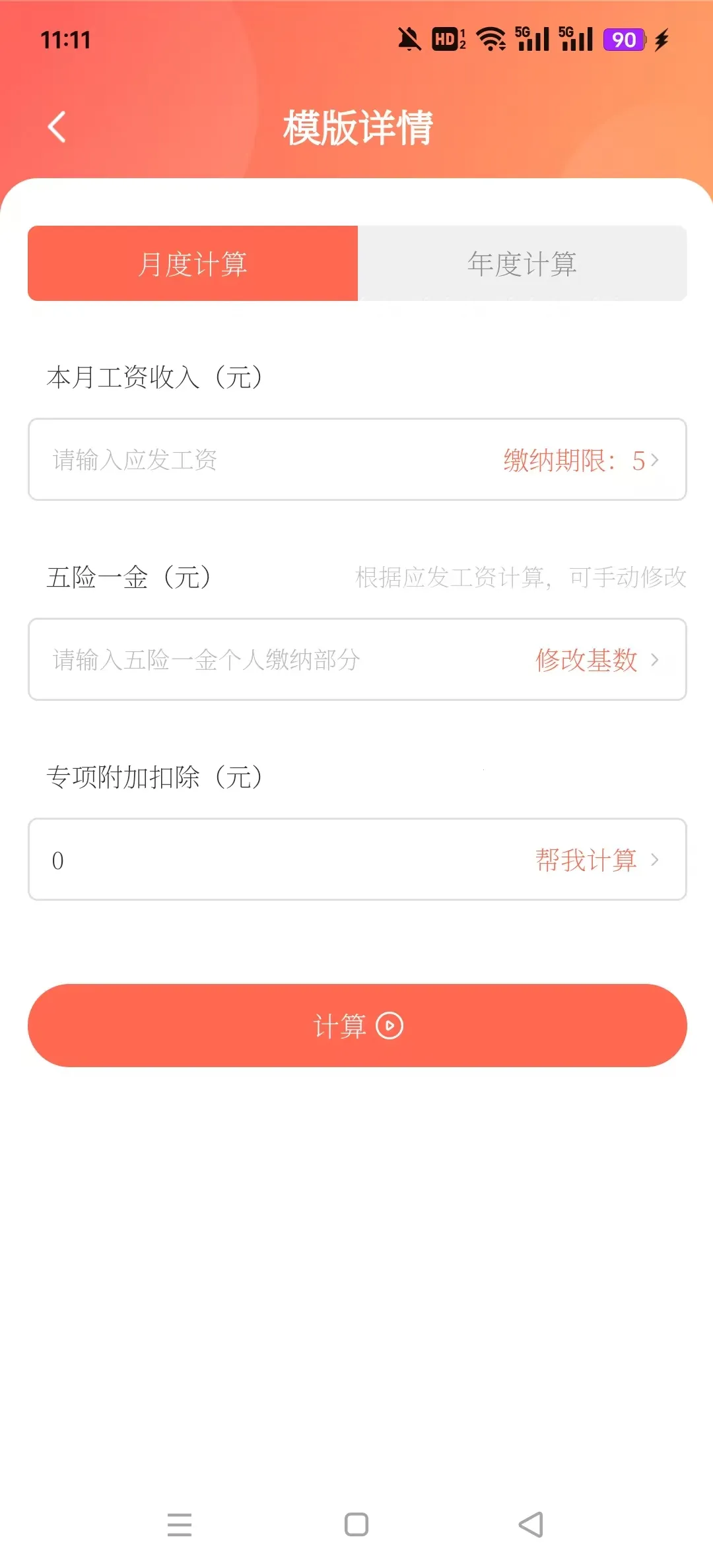Go to the system home screen

[x=356, y=1524]
